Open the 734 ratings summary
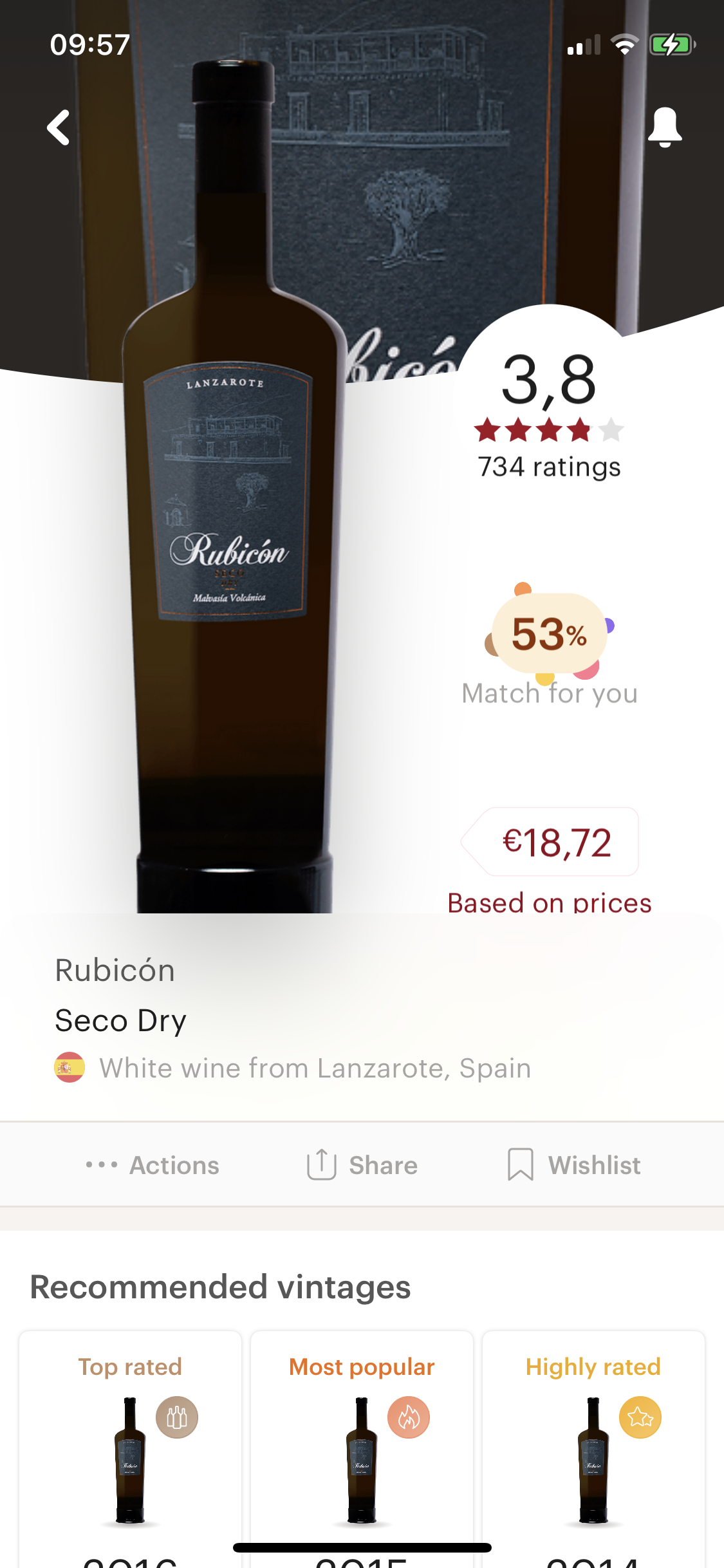 click(x=549, y=466)
